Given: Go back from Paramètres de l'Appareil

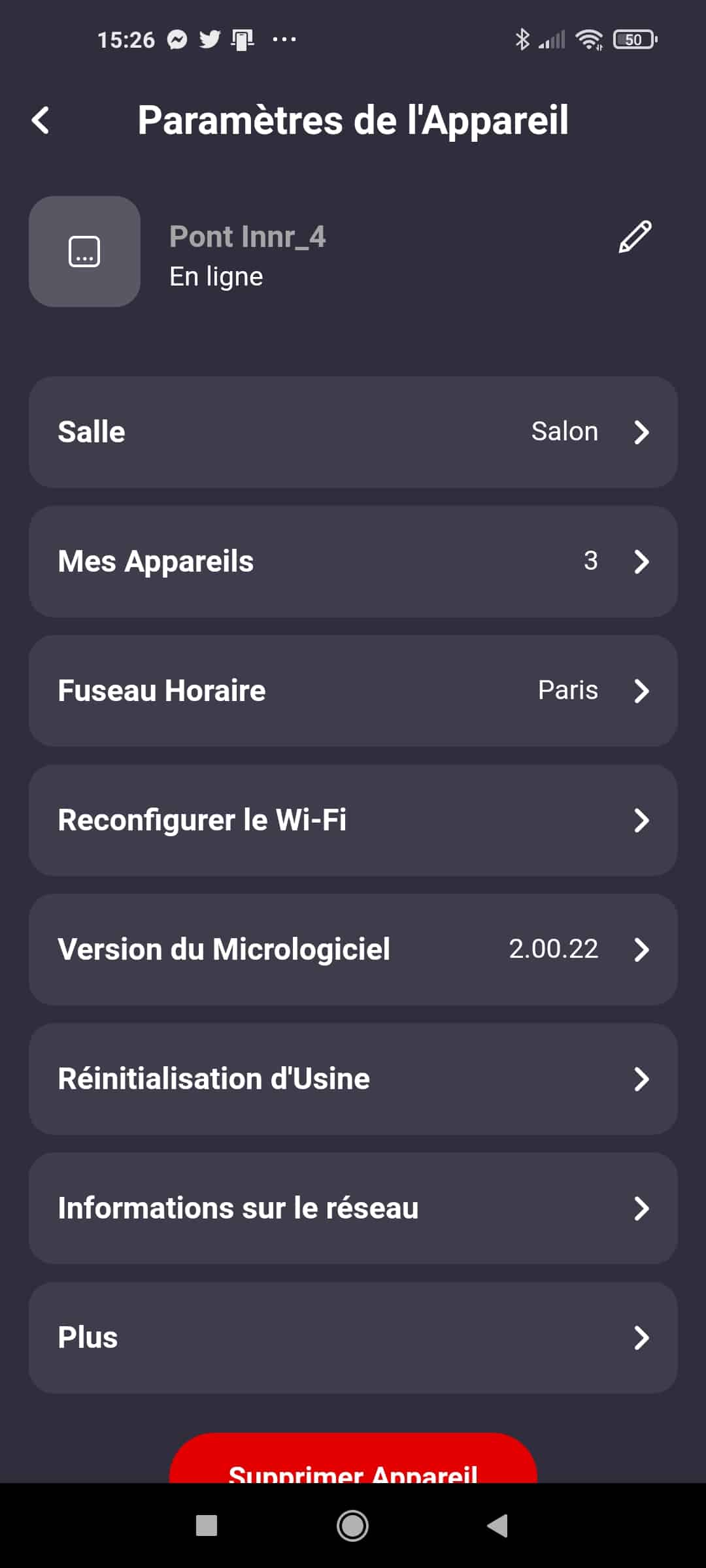Looking at the screenshot, I should click(41, 120).
